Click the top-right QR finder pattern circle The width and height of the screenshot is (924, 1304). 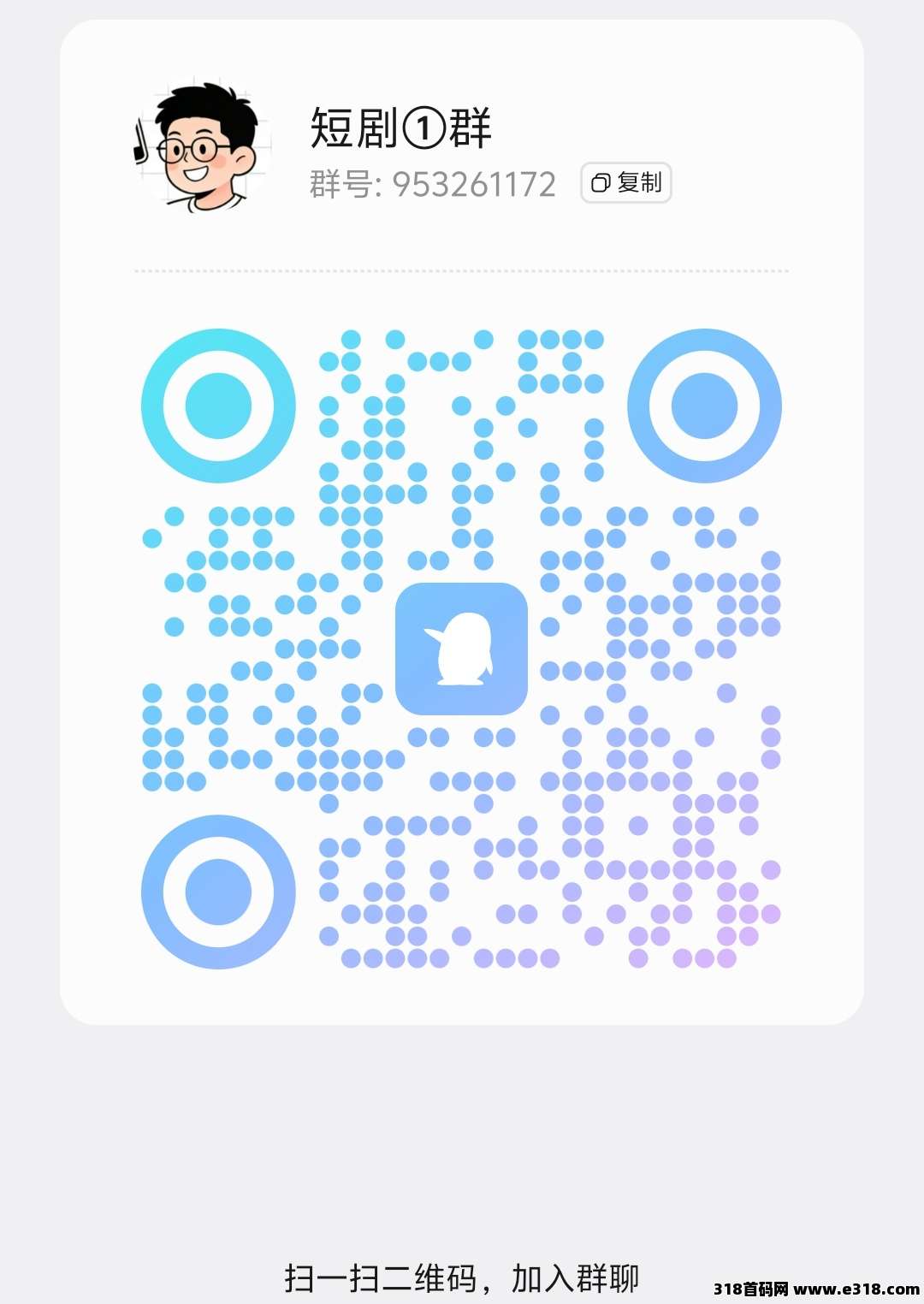point(708,404)
